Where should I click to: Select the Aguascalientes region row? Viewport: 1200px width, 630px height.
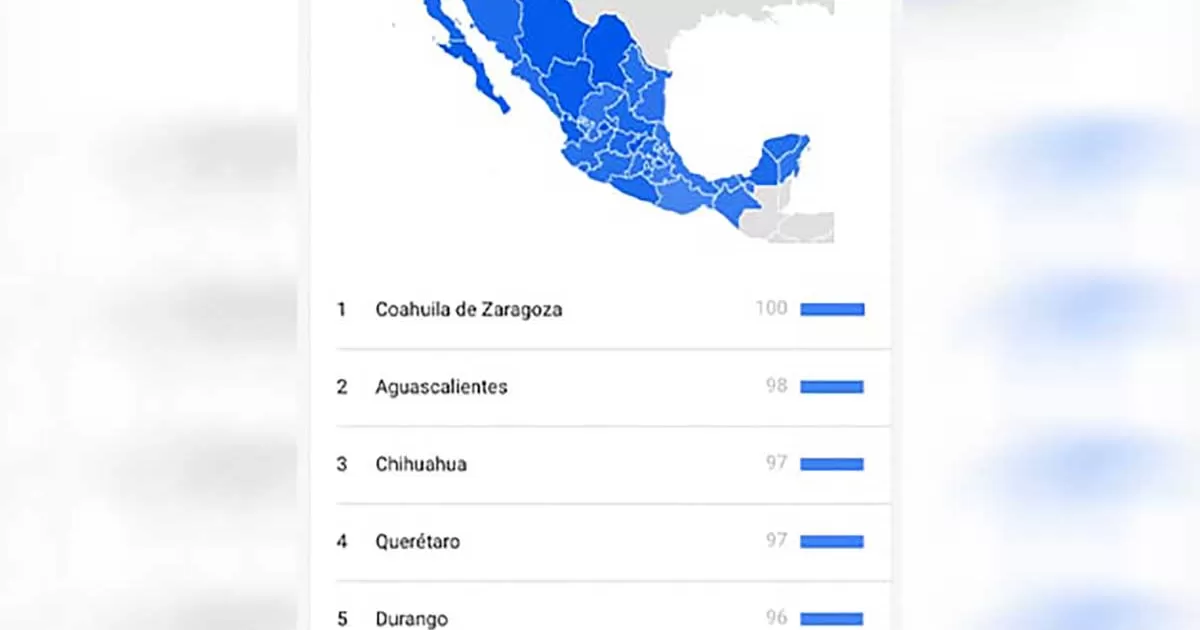(441, 387)
